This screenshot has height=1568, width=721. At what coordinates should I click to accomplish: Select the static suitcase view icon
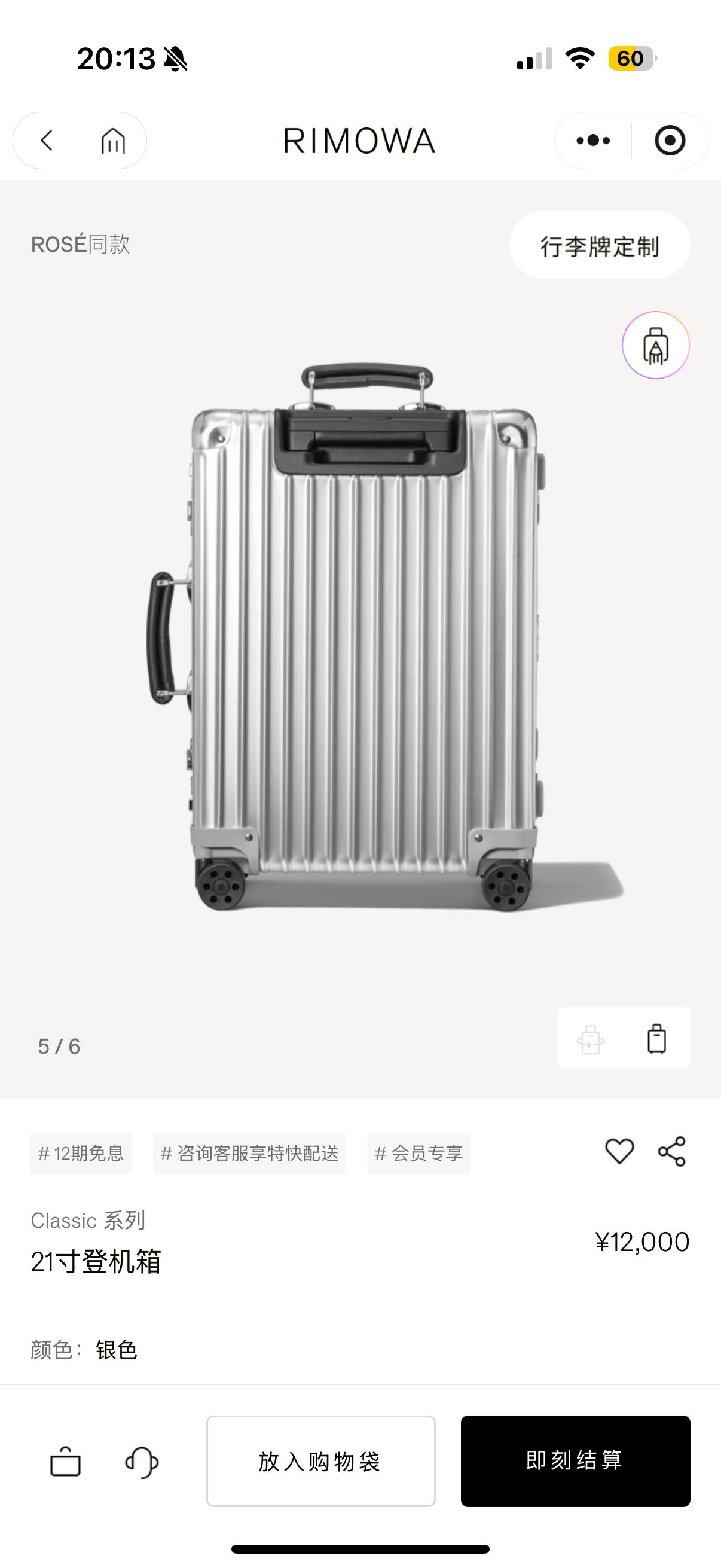tap(656, 1038)
